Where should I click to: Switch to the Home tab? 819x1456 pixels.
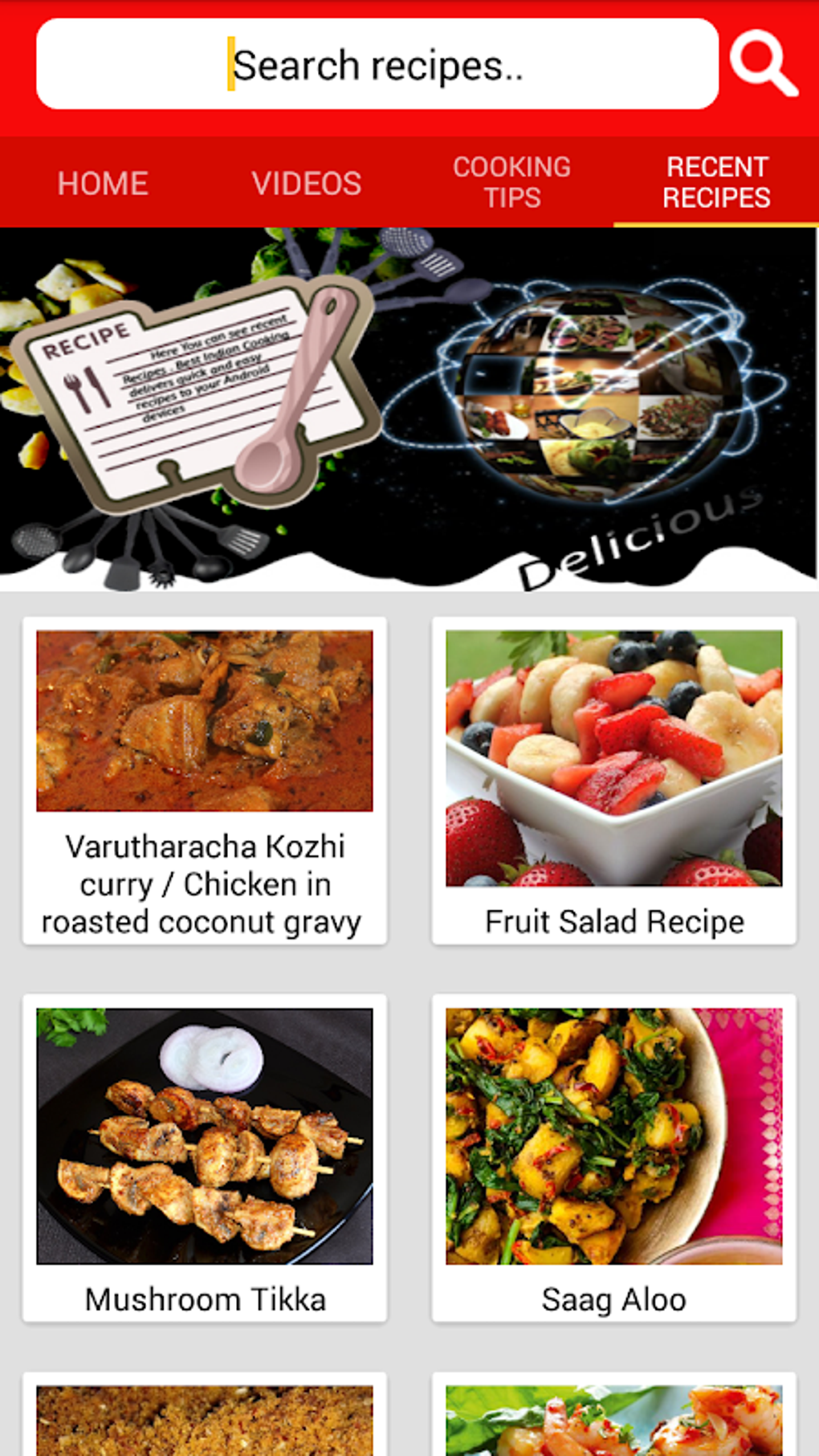[x=103, y=183]
